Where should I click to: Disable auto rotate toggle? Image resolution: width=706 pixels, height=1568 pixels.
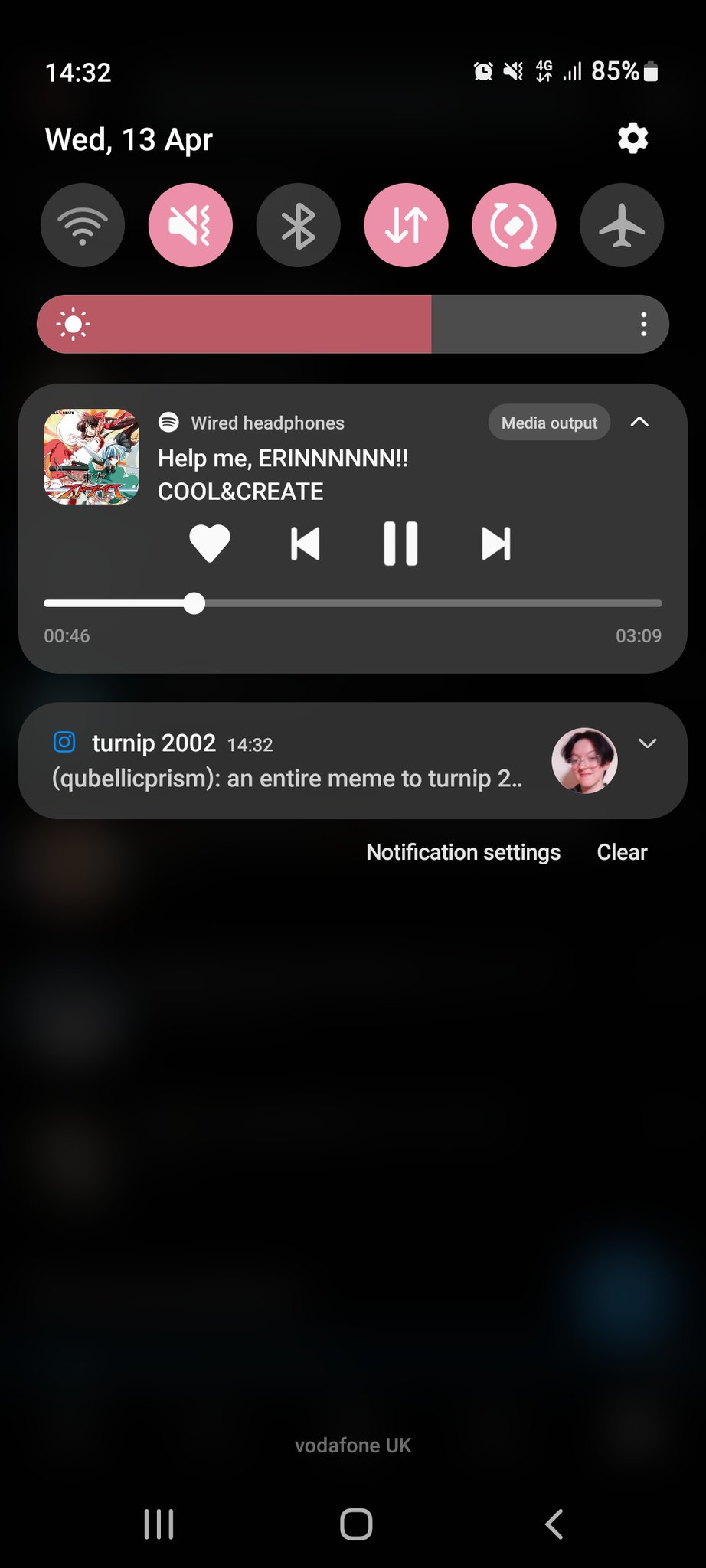coord(514,225)
